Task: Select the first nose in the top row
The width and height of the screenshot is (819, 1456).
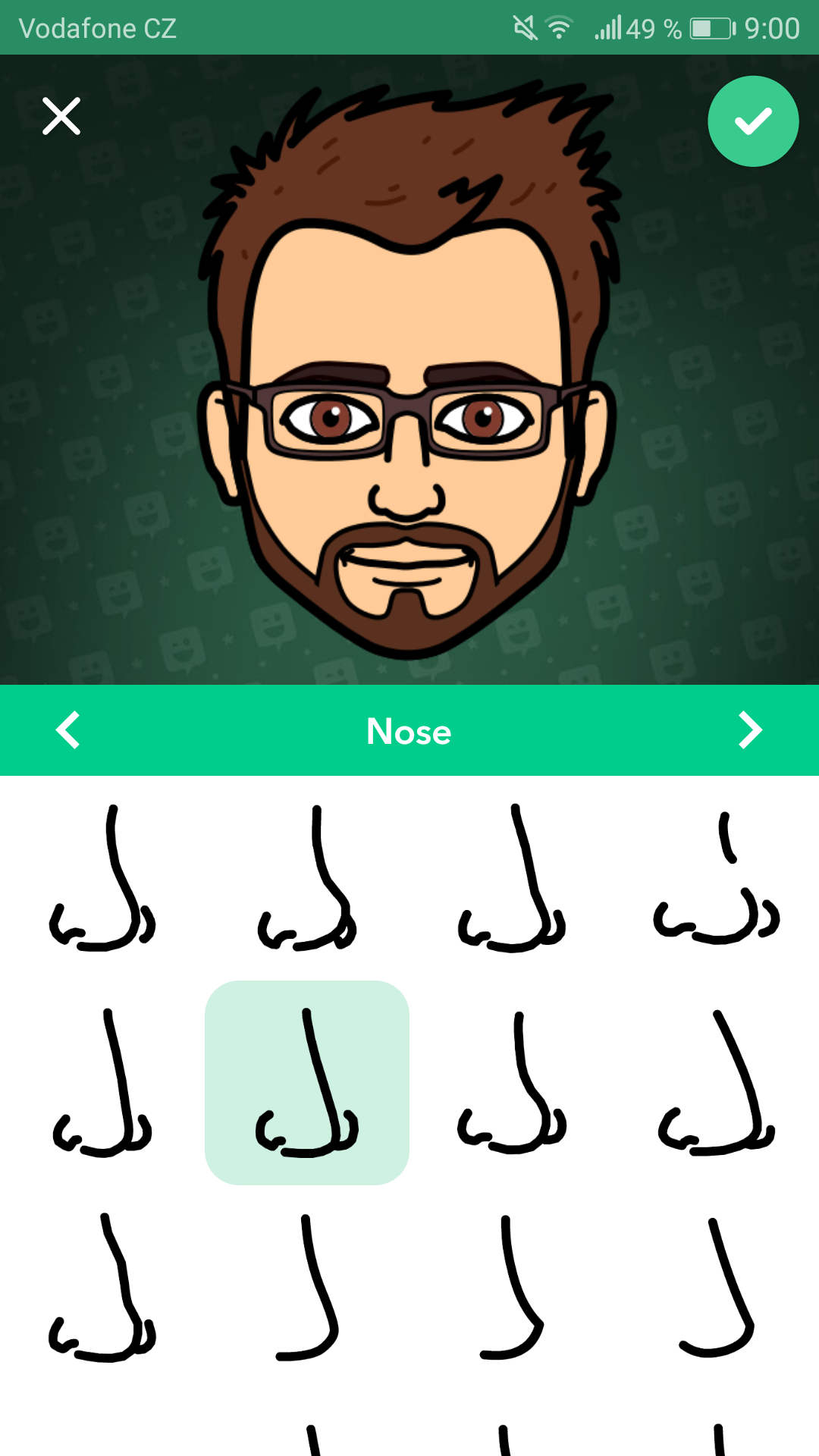Action: tap(102, 878)
